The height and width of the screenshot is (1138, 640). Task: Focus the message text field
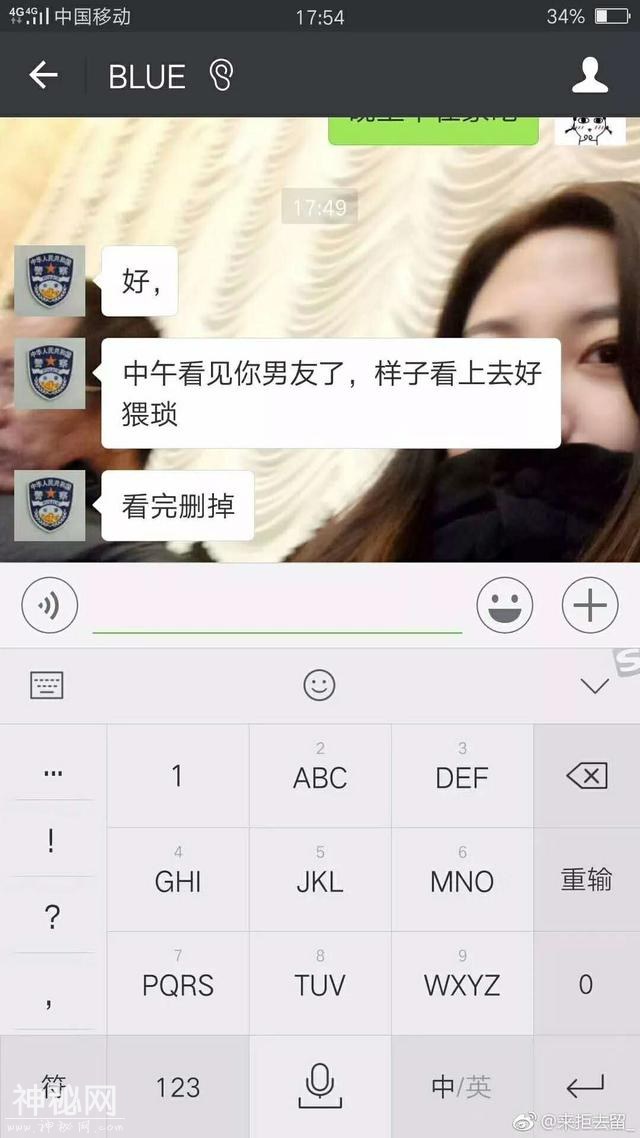point(277,606)
